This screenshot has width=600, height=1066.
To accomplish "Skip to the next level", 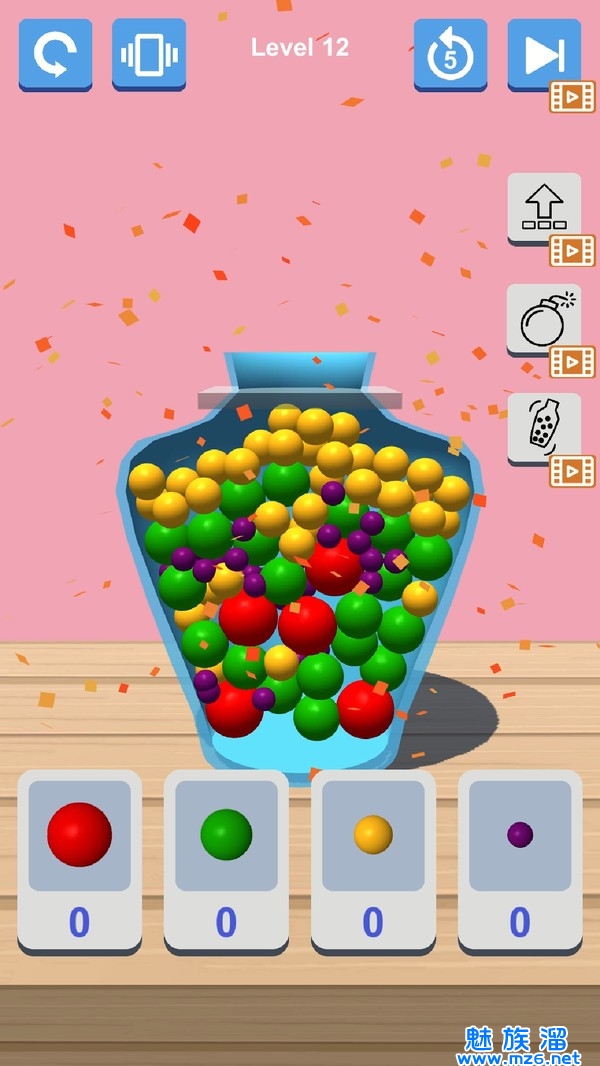I will pyautogui.click(x=543, y=55).
